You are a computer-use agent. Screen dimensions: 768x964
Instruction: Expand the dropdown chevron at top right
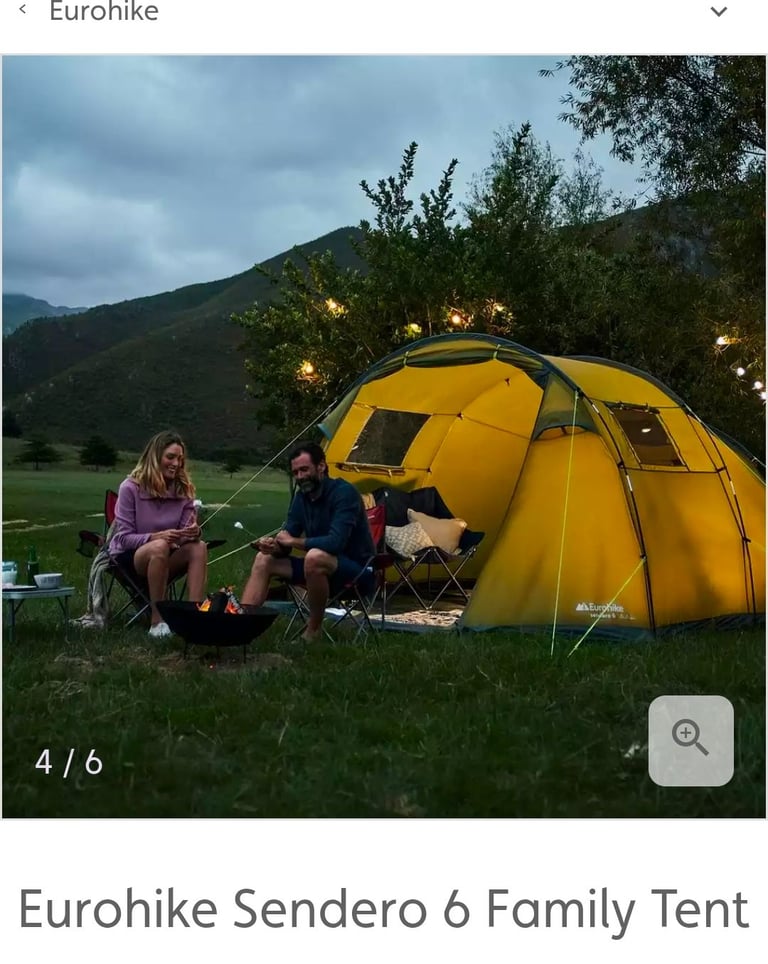click(x=718, y=12)
